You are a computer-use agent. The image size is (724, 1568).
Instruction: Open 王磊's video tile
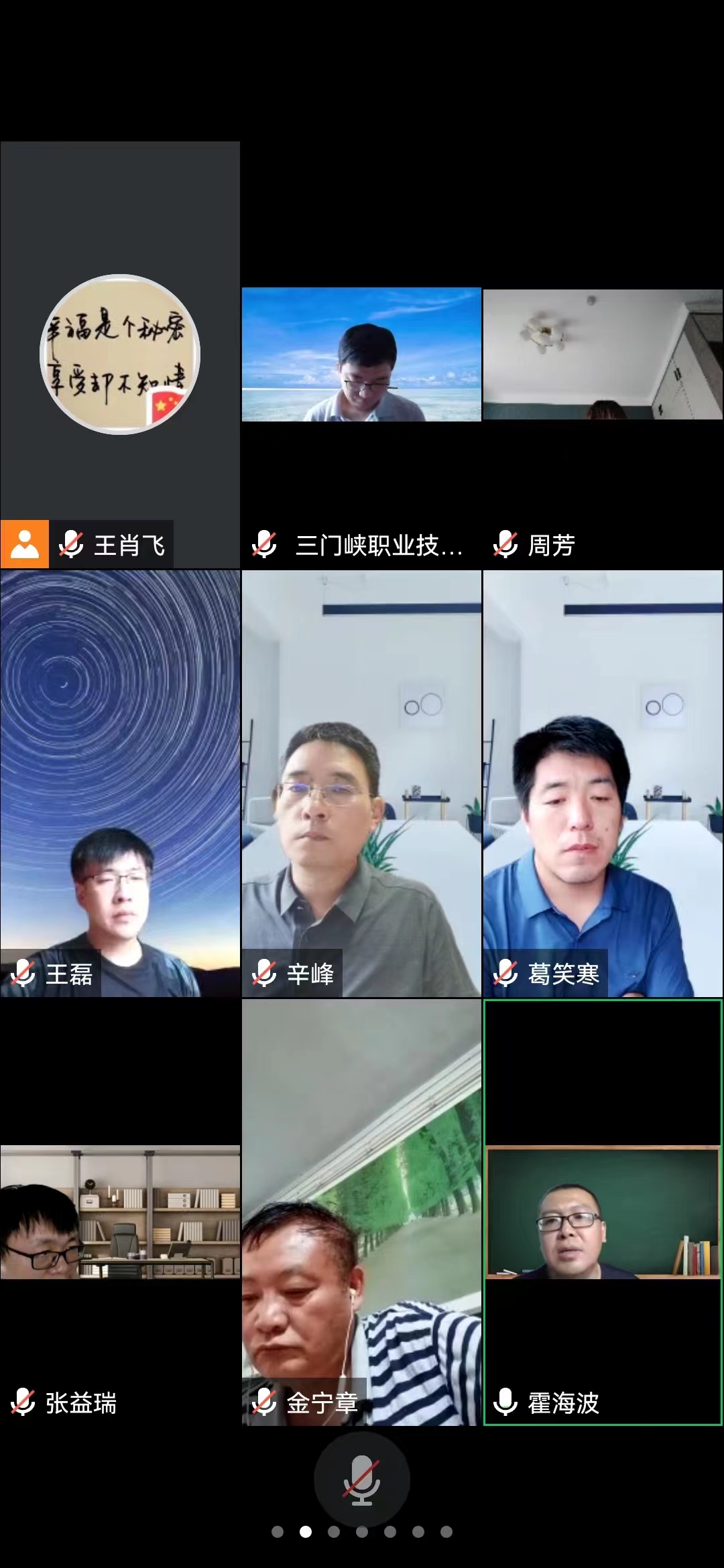pyautogui.click(x=120, y=784)
